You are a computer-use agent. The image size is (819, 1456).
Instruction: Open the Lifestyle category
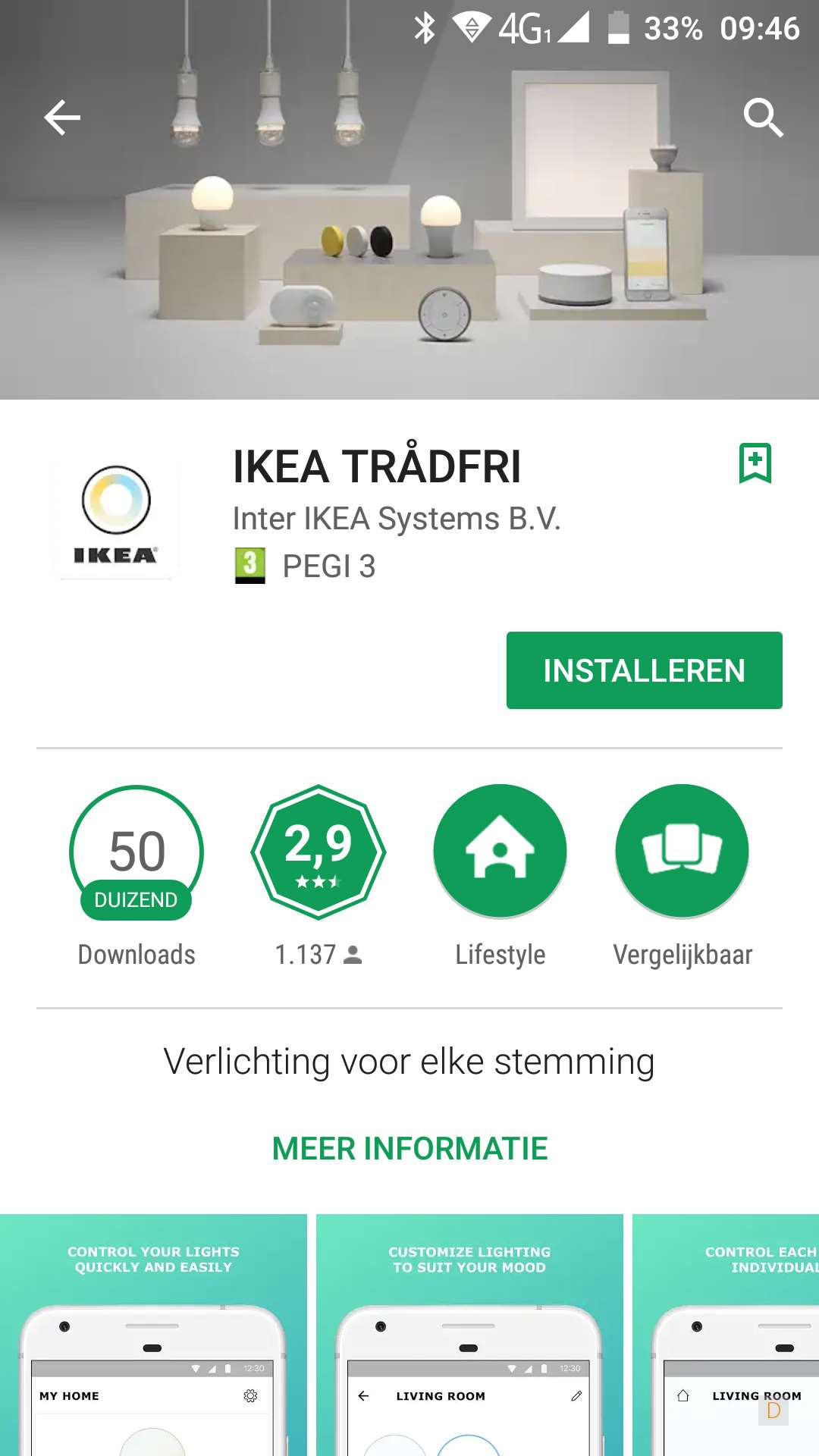pyautogui.click(x=500, y=852)
